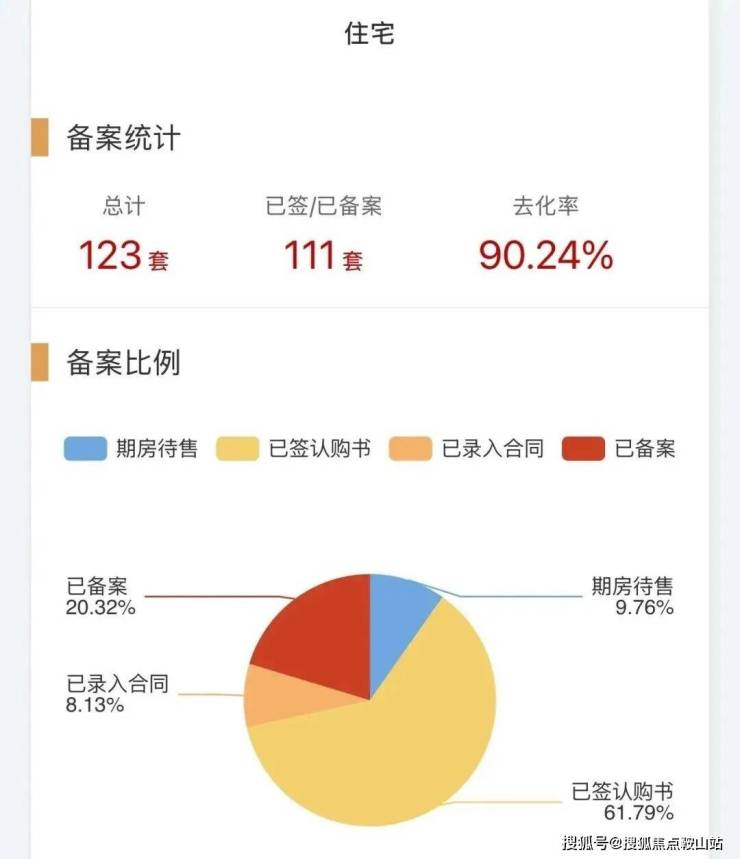Toggle the 已备案 legend item

pyautogui.click(x=618, y=449)
